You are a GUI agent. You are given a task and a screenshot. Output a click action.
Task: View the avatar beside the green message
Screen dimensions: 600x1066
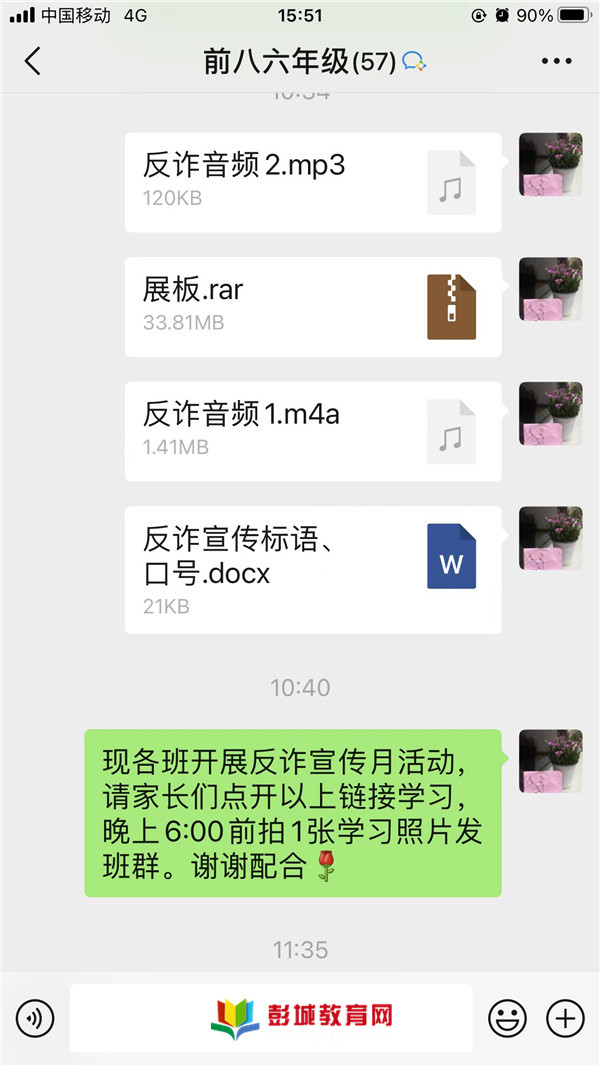[550, 761]
